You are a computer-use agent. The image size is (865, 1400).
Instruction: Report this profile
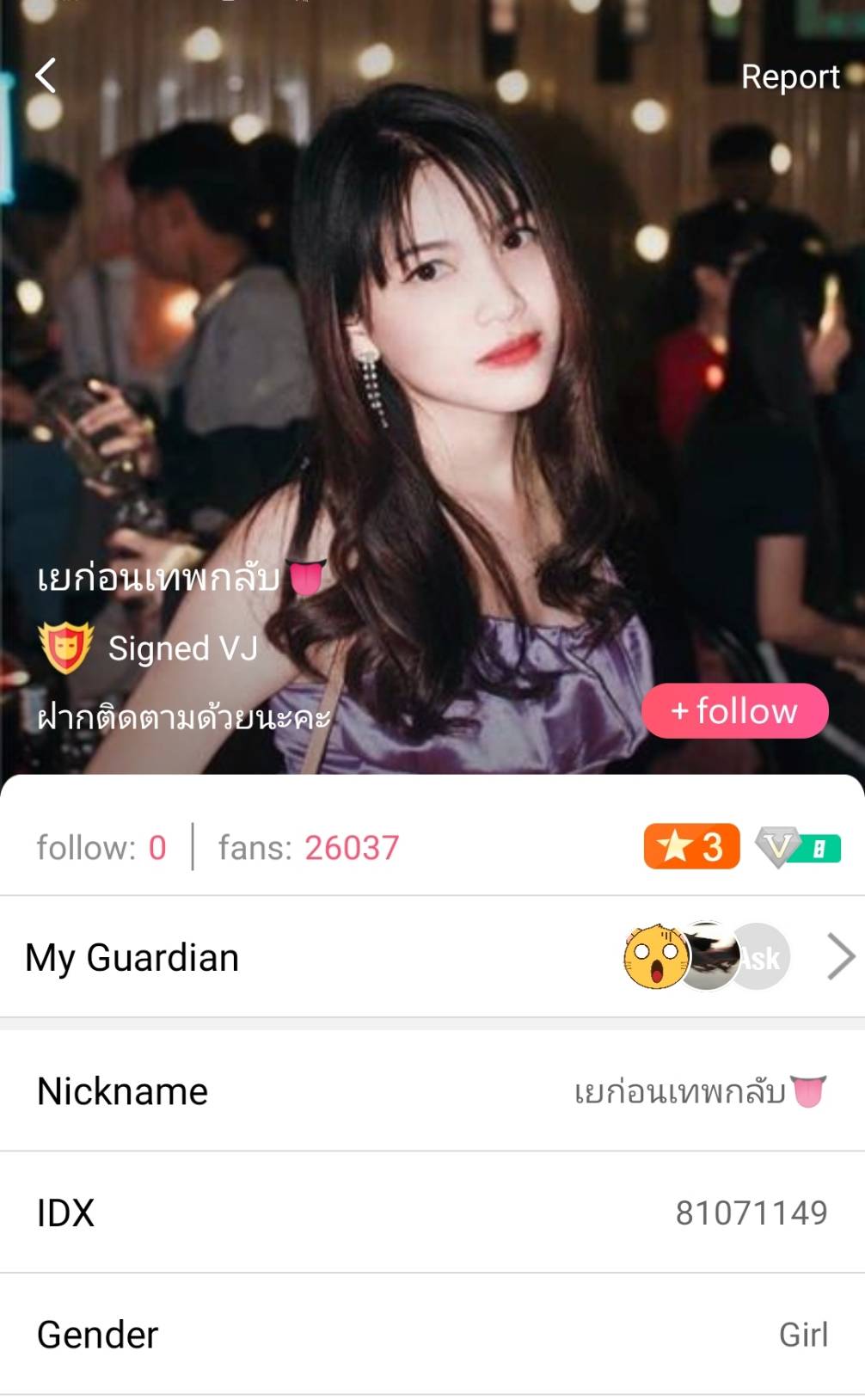click(x=789, y=77)
